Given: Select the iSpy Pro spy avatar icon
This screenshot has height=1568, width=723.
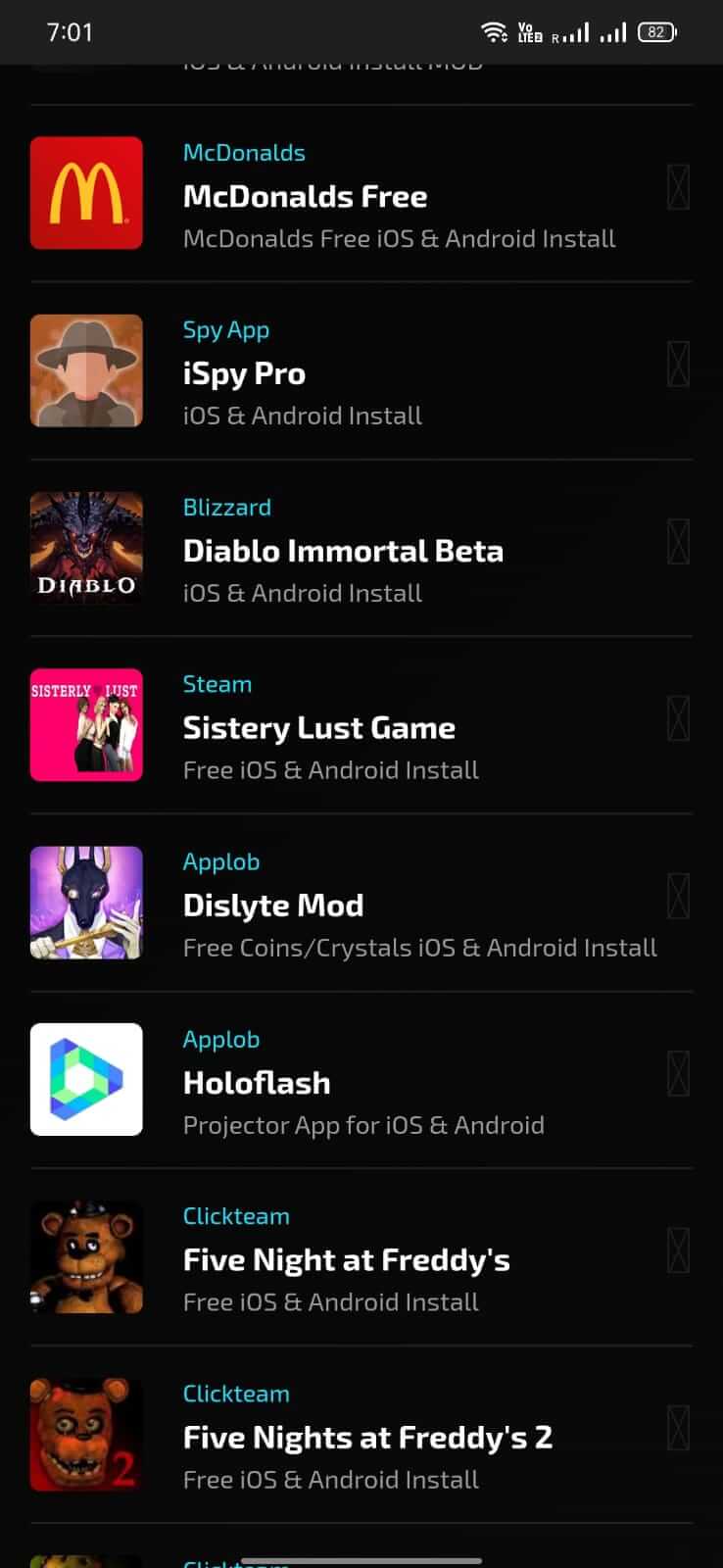Looking at the screenshot, I should pos(86,370).
